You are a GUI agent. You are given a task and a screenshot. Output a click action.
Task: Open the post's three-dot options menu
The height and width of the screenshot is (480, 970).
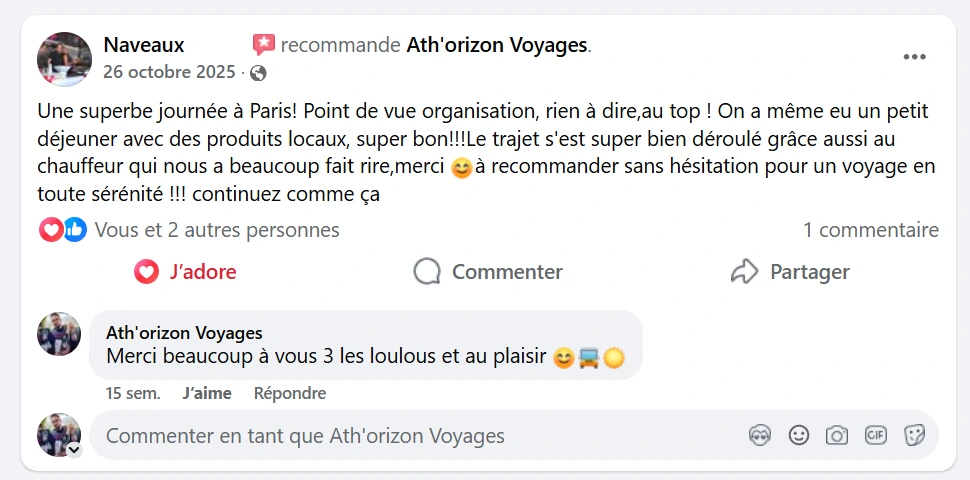pyautogui.click(x=914, y=57)
